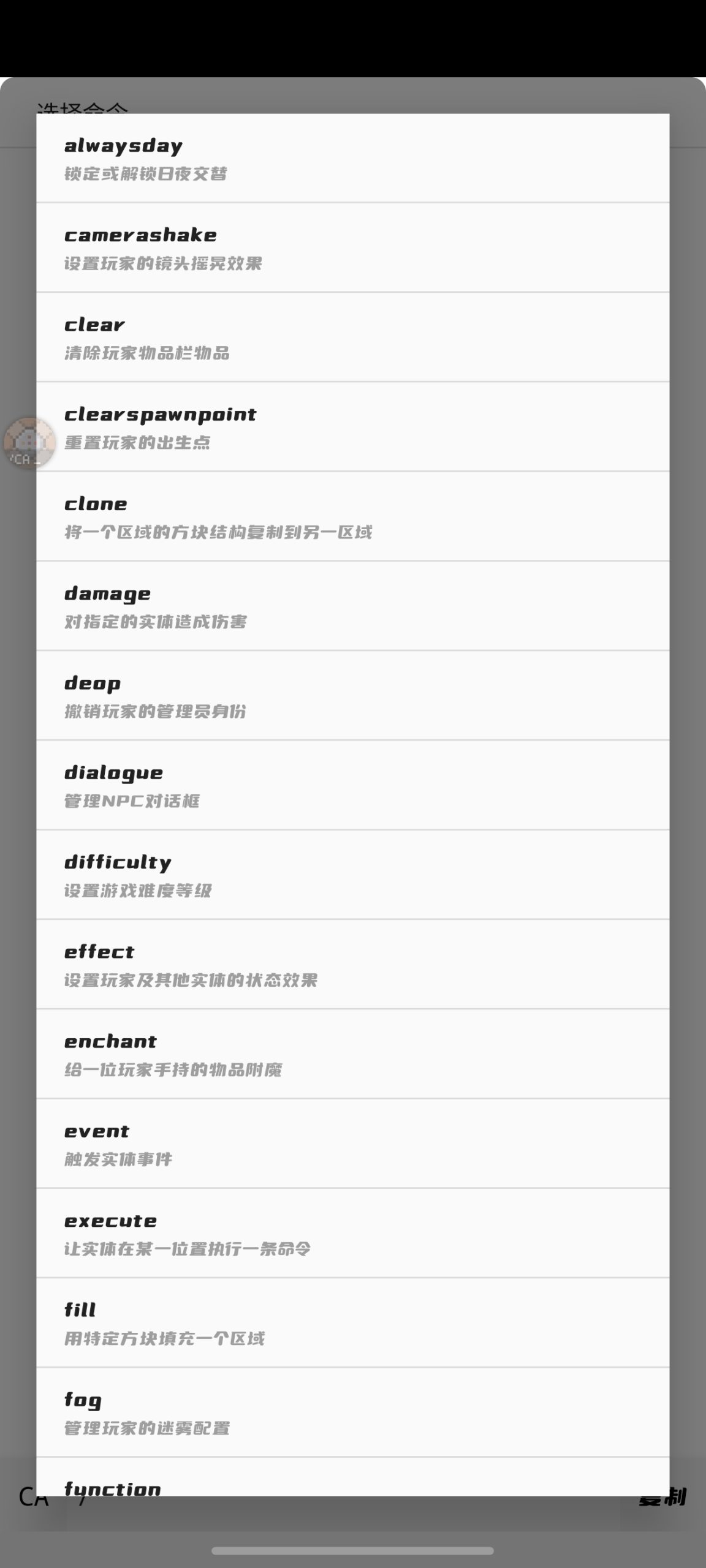The width and height of the screenshot is (706, 1568).
Task: Select the alwaysday command
Action: tap(352, 159)
